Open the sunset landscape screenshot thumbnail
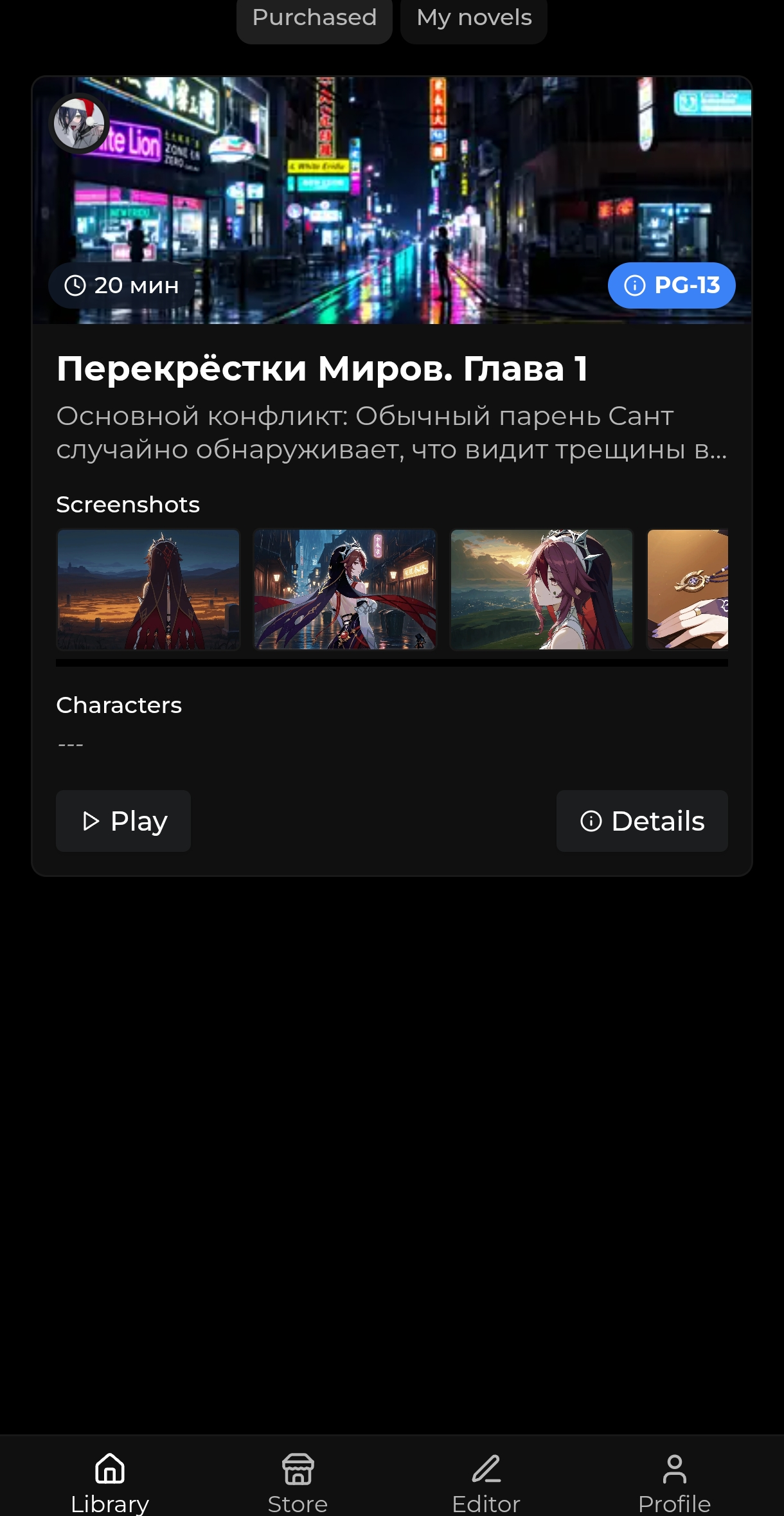Viewport: 784px width, 1516px height. [x=541, y=590]
